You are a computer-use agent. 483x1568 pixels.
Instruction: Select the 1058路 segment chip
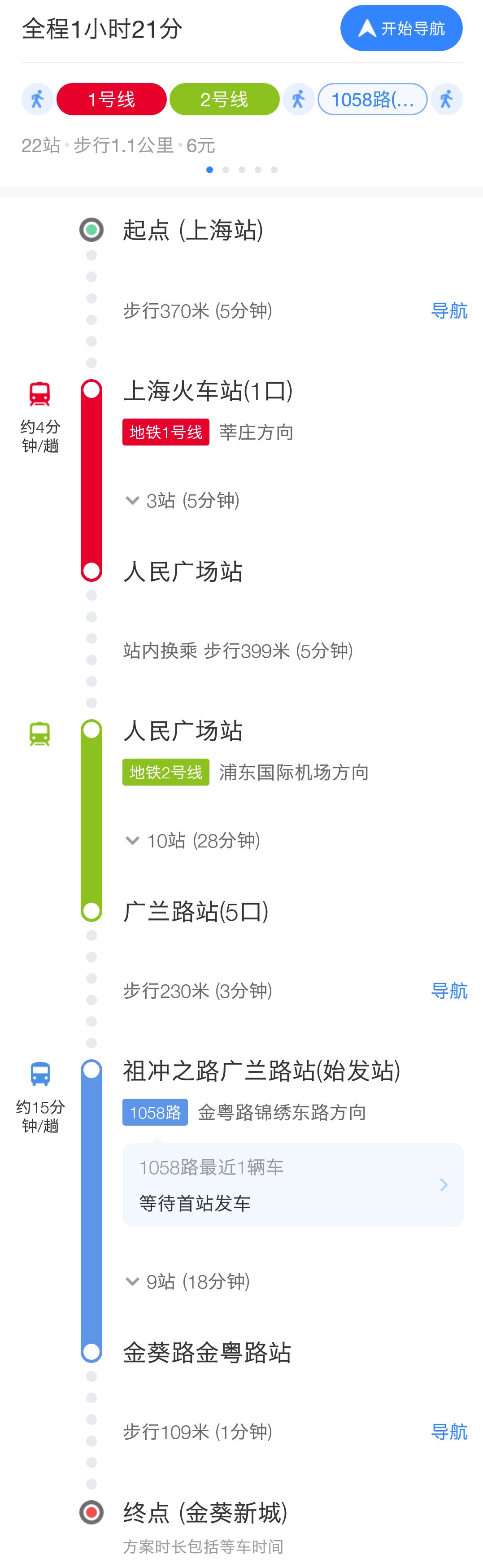(x=372, y=99)
